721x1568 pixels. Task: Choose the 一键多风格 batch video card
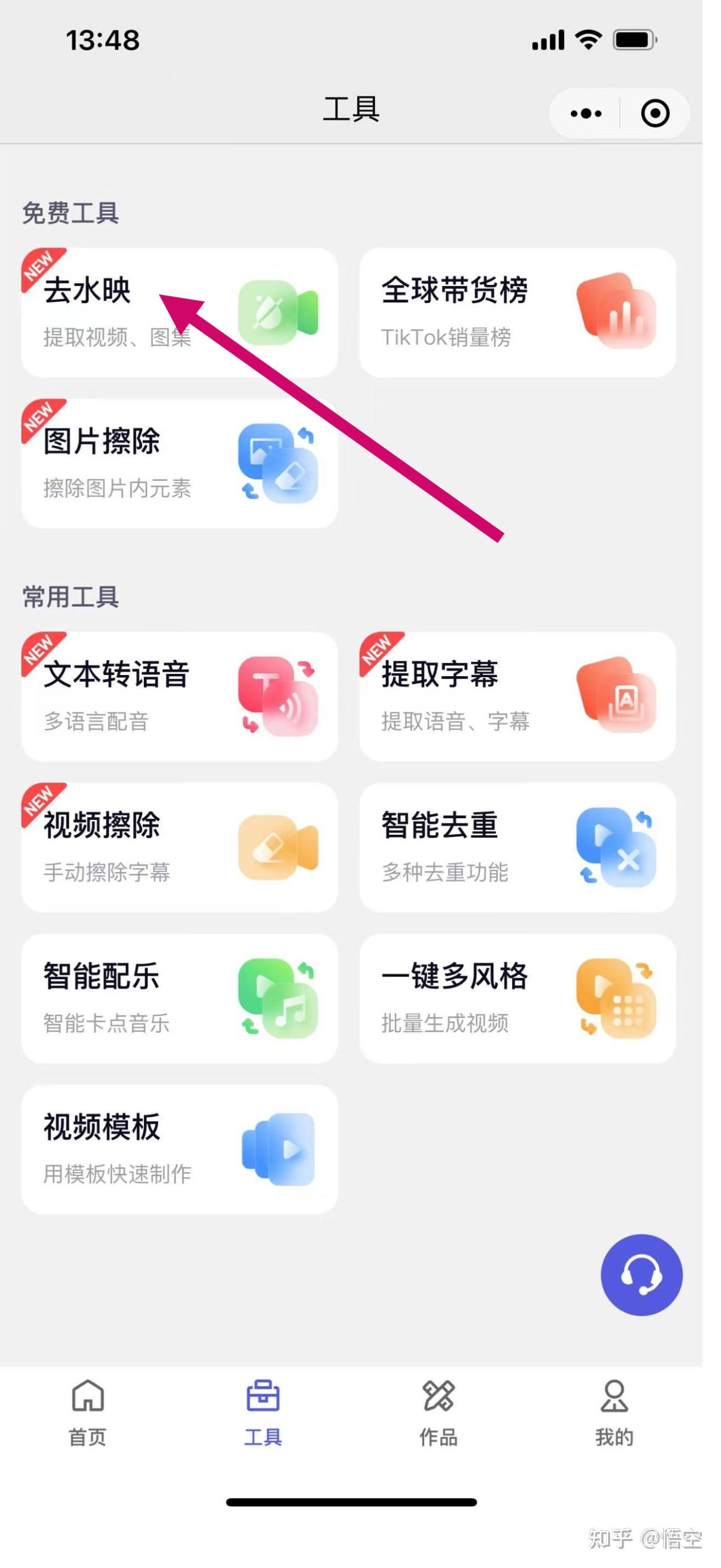point(517,998)
